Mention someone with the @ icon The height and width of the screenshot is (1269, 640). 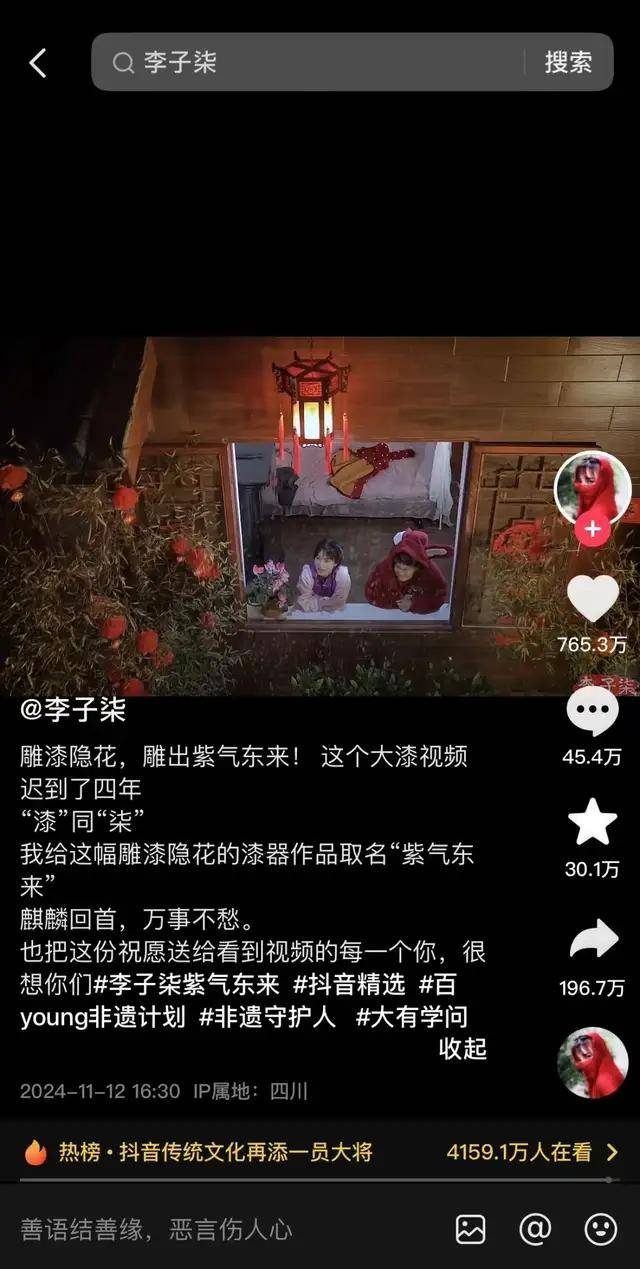tap(535, 1229)
